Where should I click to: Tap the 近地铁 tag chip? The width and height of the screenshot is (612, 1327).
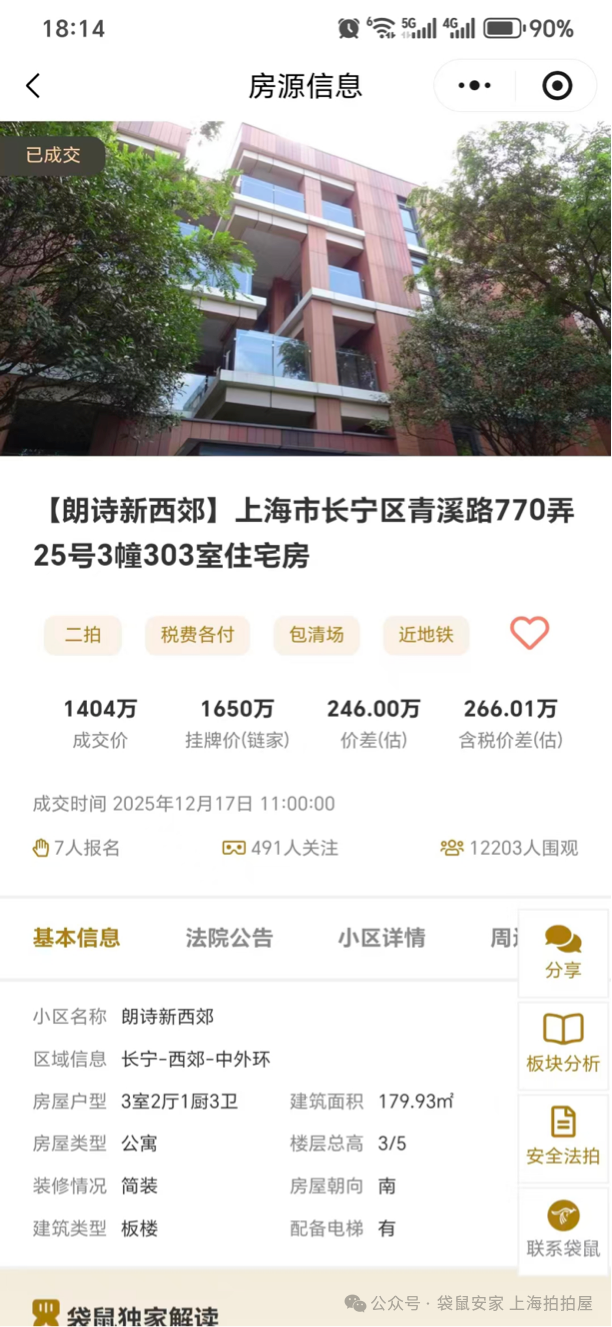coord(426,635)
